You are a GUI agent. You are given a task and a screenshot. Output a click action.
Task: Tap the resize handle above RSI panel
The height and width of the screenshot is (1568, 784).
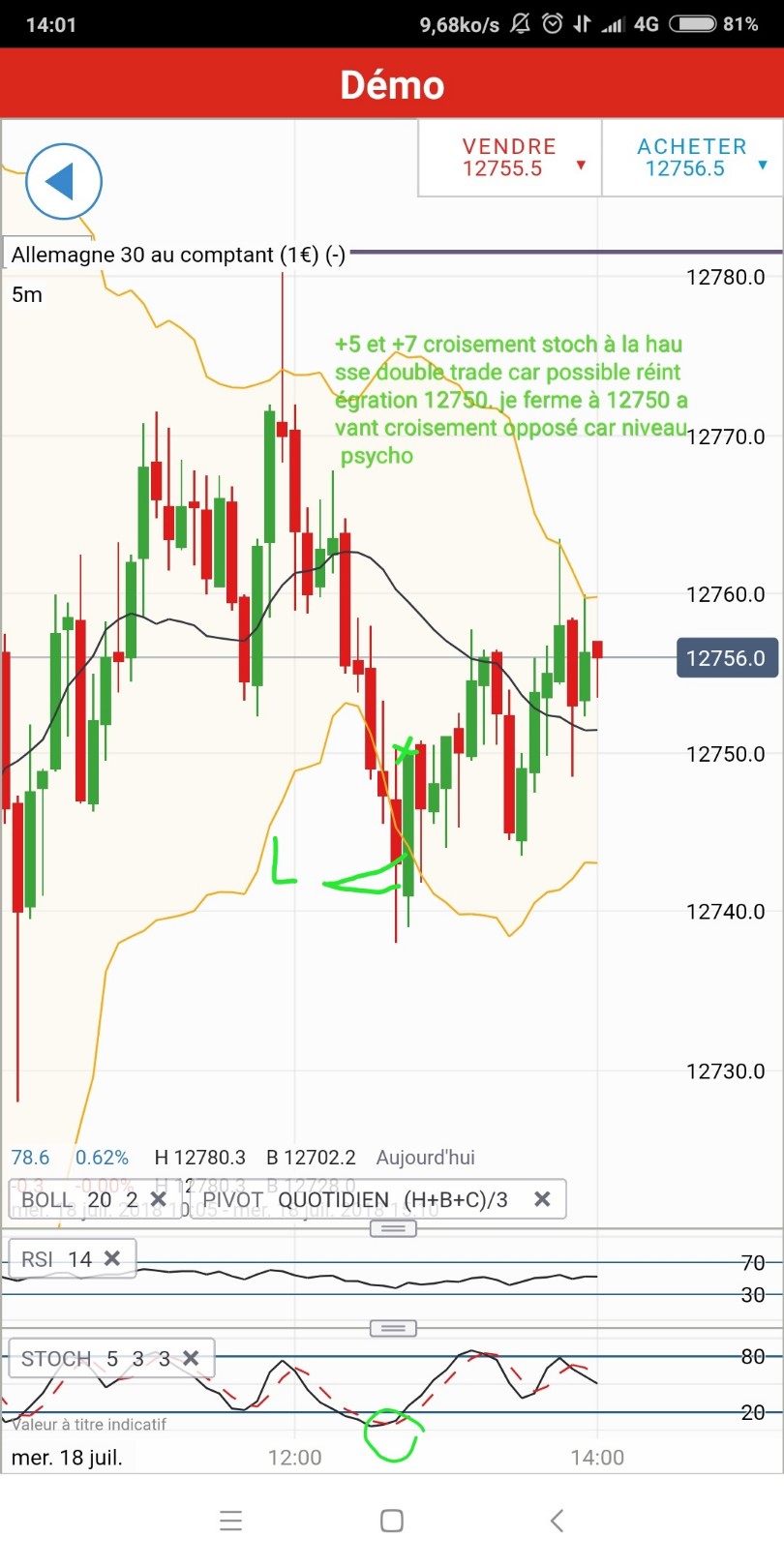(x=393, y=1228)
